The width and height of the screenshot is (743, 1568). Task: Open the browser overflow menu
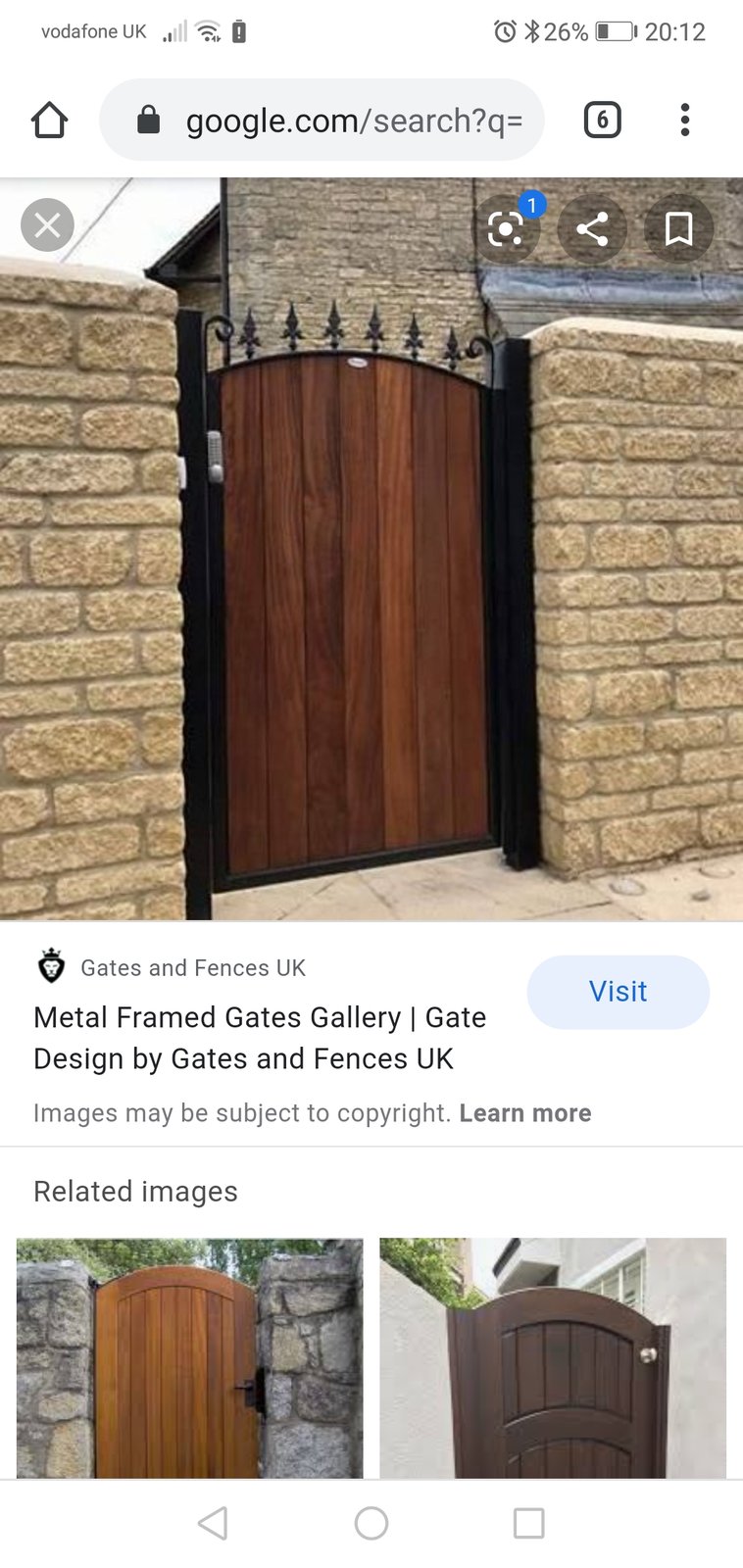(x=685, y=121)
